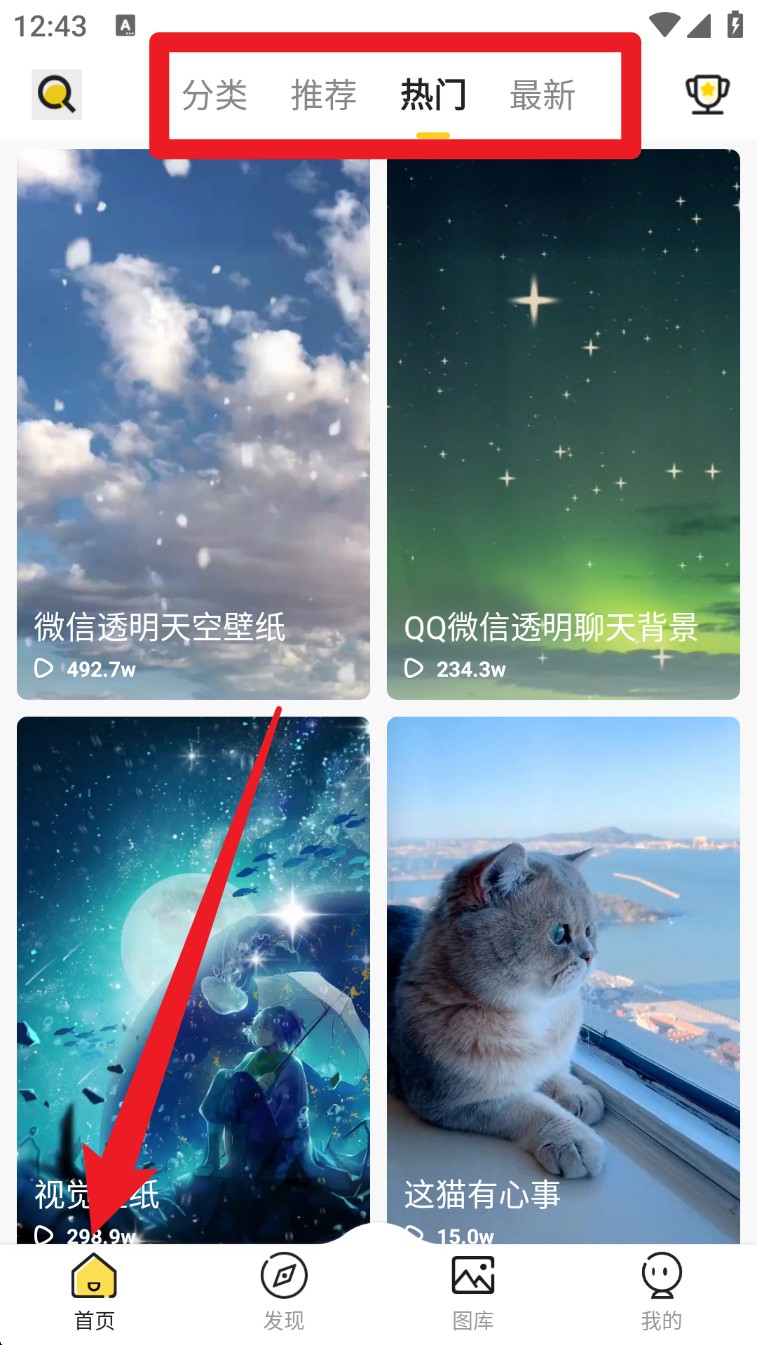
Task: Switch to the 推荐 tab
Action: [324, 95]
